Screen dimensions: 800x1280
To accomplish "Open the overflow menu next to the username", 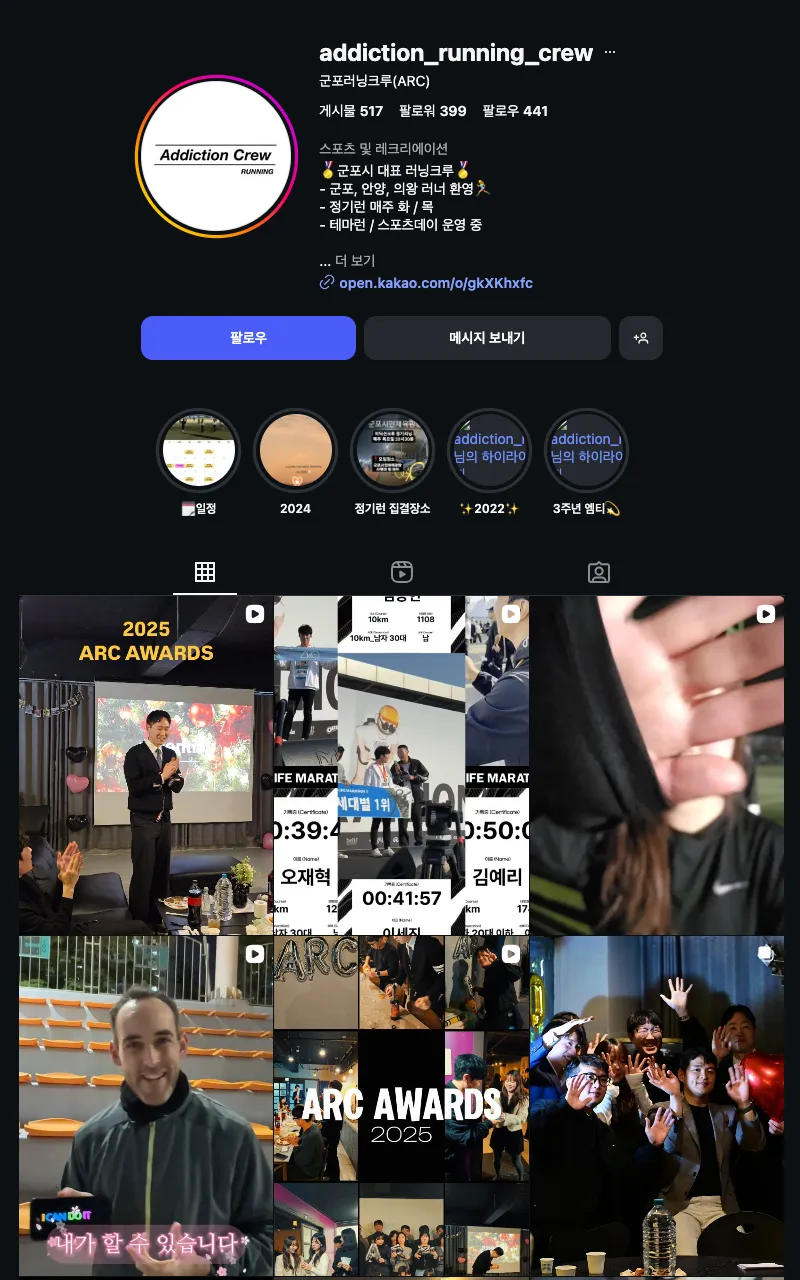I will click(610, 53).
